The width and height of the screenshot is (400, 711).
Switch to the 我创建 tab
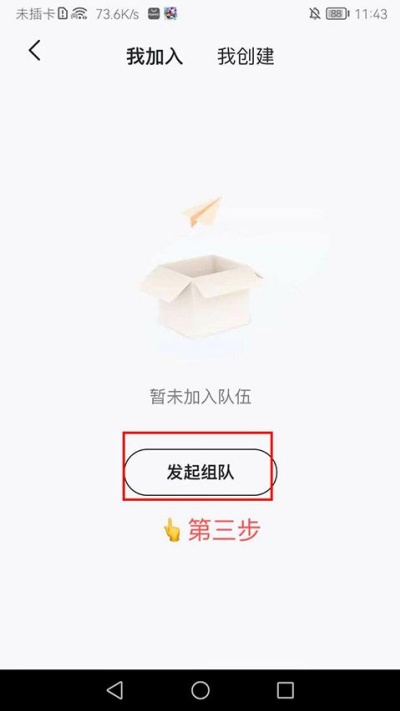coord(245,57)
